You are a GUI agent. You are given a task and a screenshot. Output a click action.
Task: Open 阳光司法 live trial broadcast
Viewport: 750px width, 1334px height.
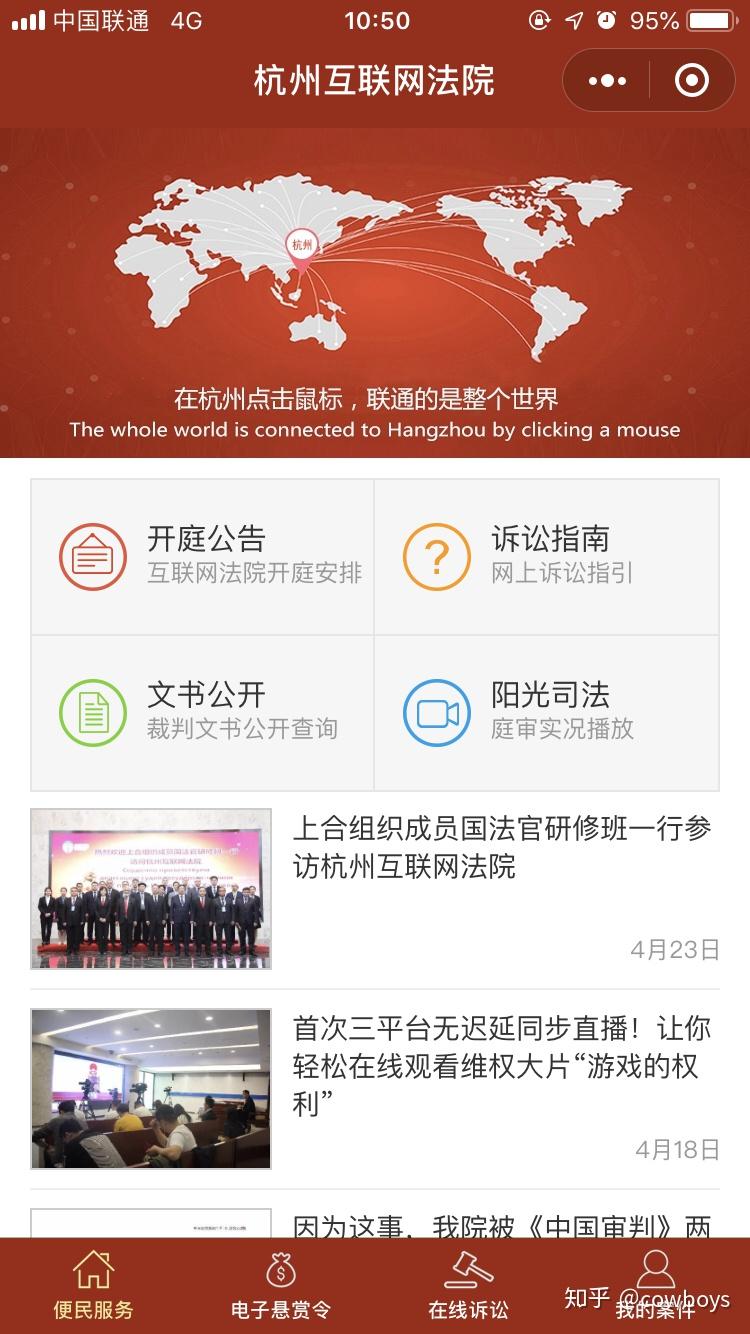coord(547,713)
